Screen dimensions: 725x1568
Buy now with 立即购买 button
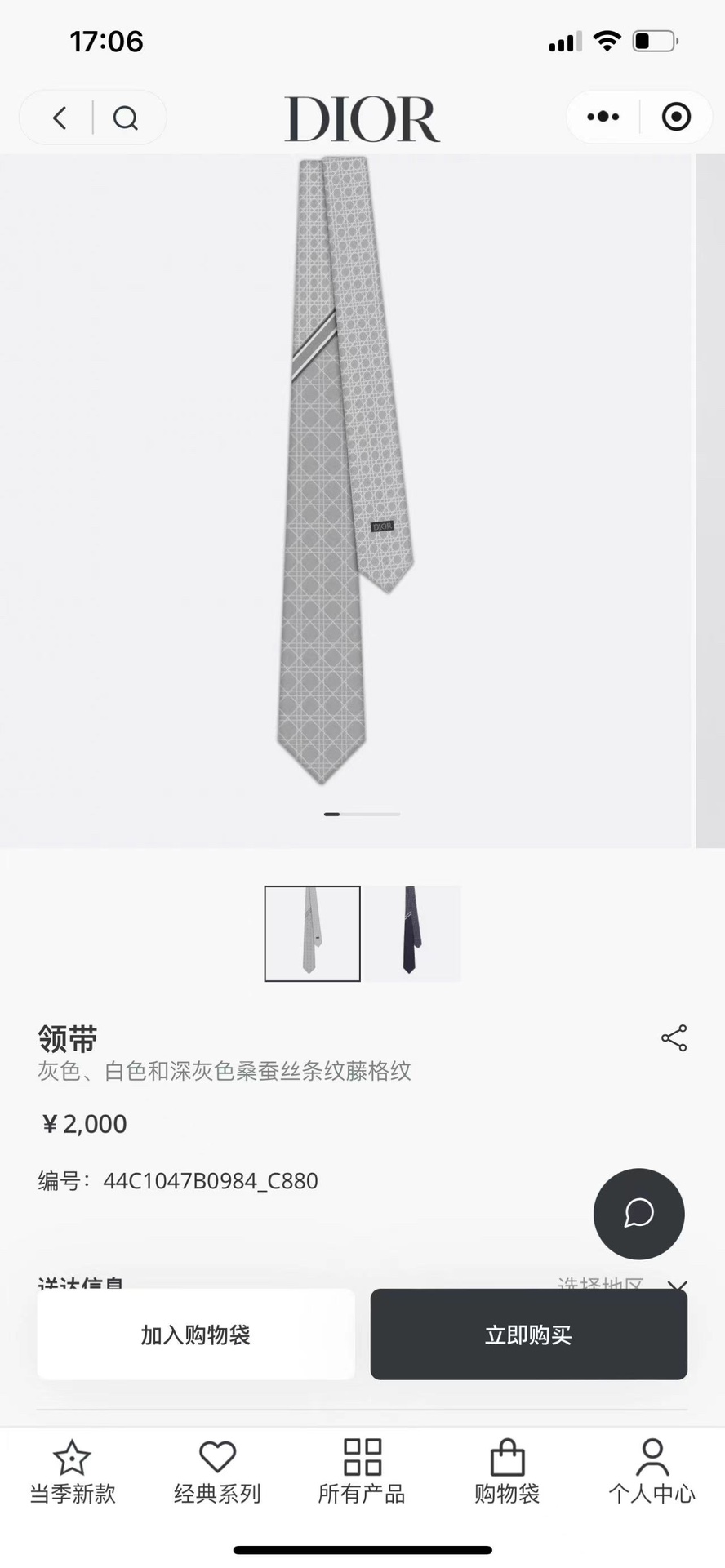pyautogui.click(x=528, y=1335)
